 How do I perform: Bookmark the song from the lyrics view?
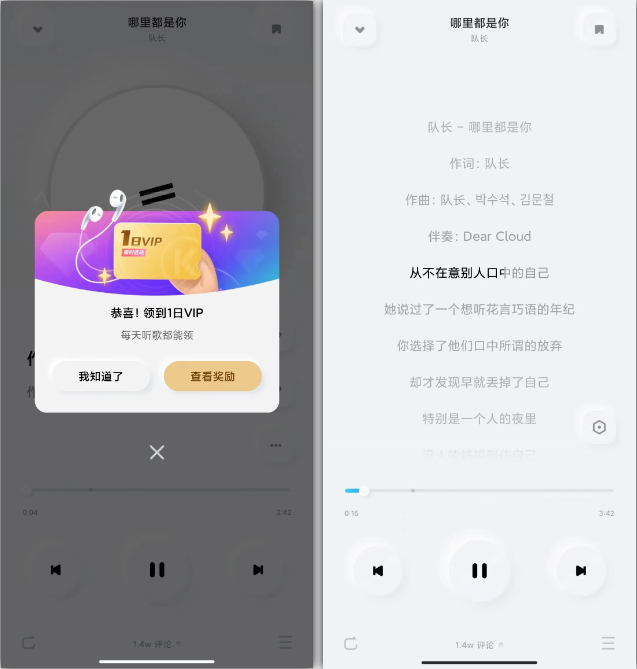click(599, 29)
